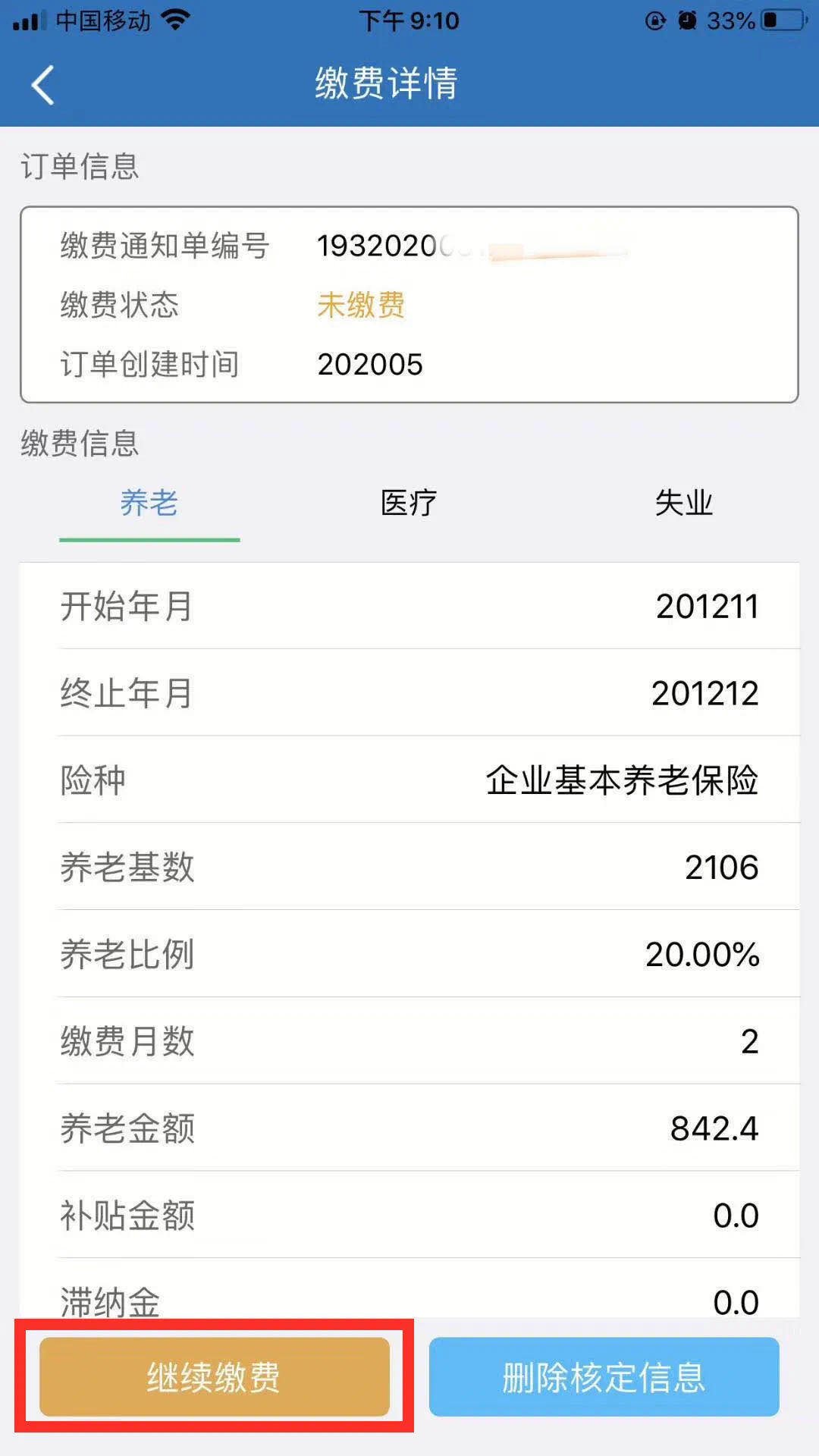The image size is (819, 1456).
Task: Switch to the 医疗 tab
Action: click(409, 504)
